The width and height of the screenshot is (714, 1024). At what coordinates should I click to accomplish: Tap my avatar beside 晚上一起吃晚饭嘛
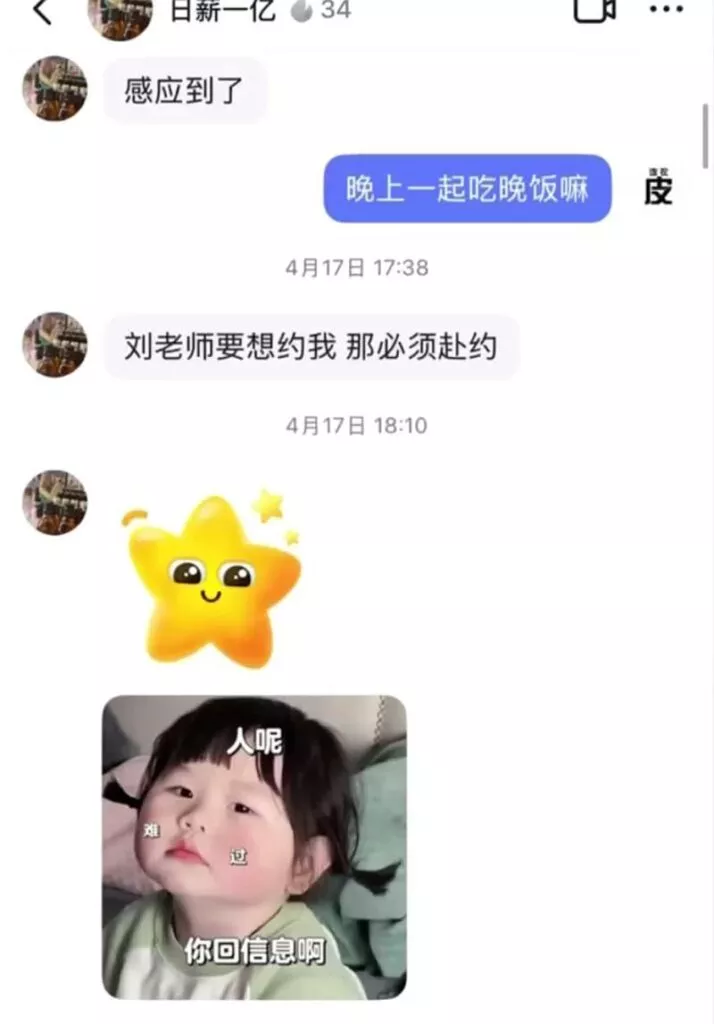tap(658, 188)
